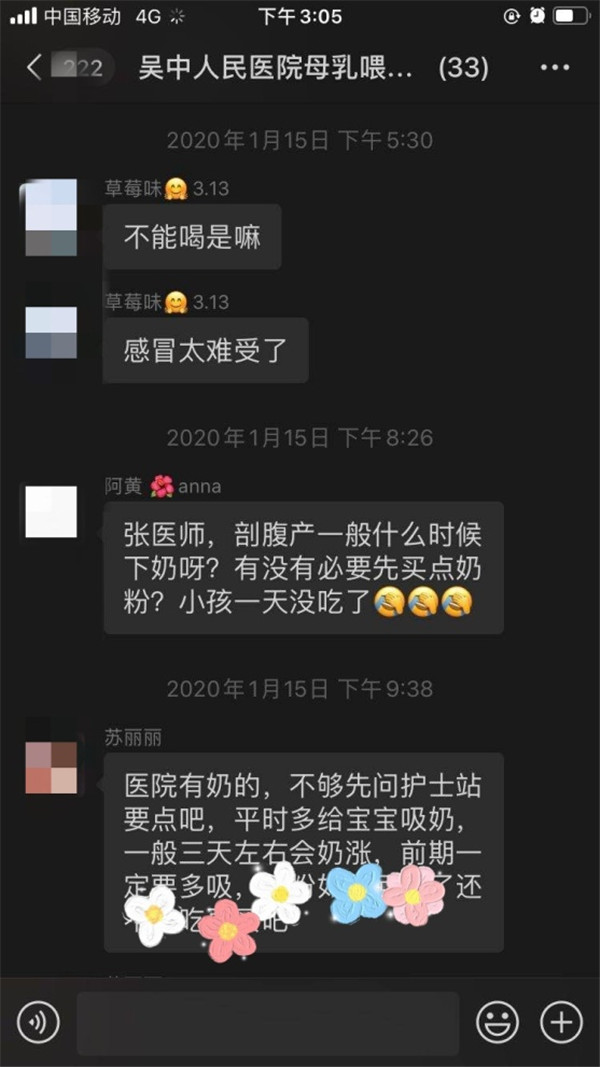Open the group chat overflow menu

[555, 68]
